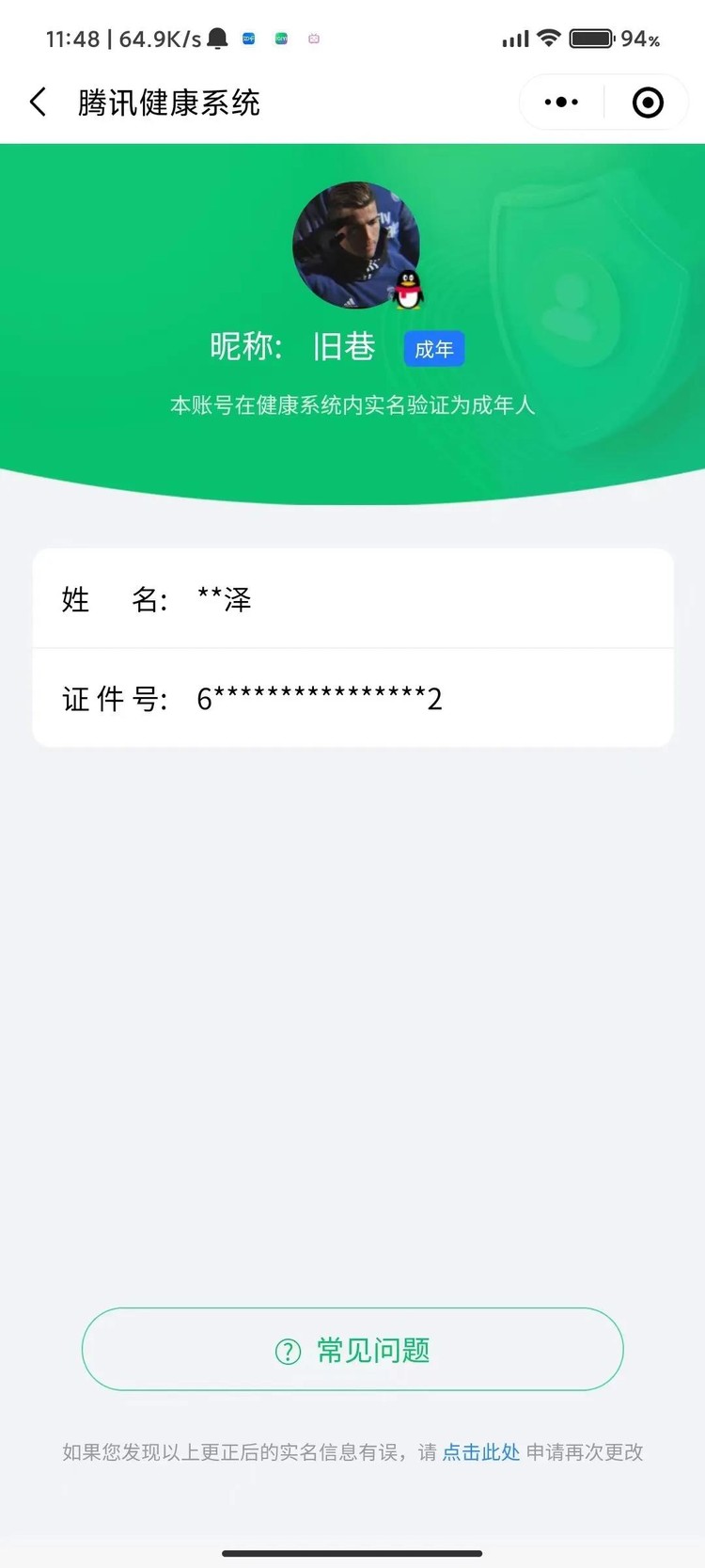Tap the WiFi icon in the status bar

pos(551,38)
